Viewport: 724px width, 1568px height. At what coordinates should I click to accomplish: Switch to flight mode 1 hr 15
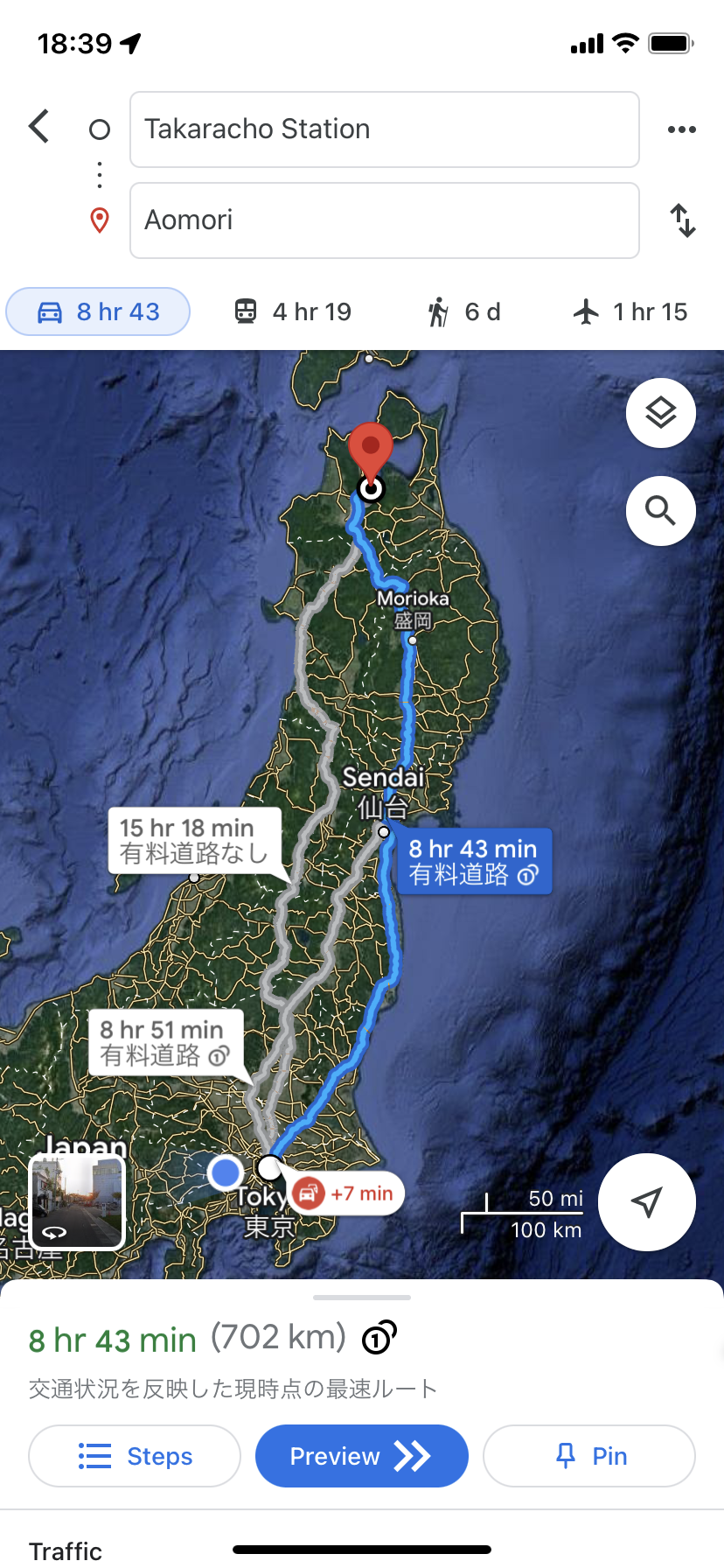pos(630,311)
